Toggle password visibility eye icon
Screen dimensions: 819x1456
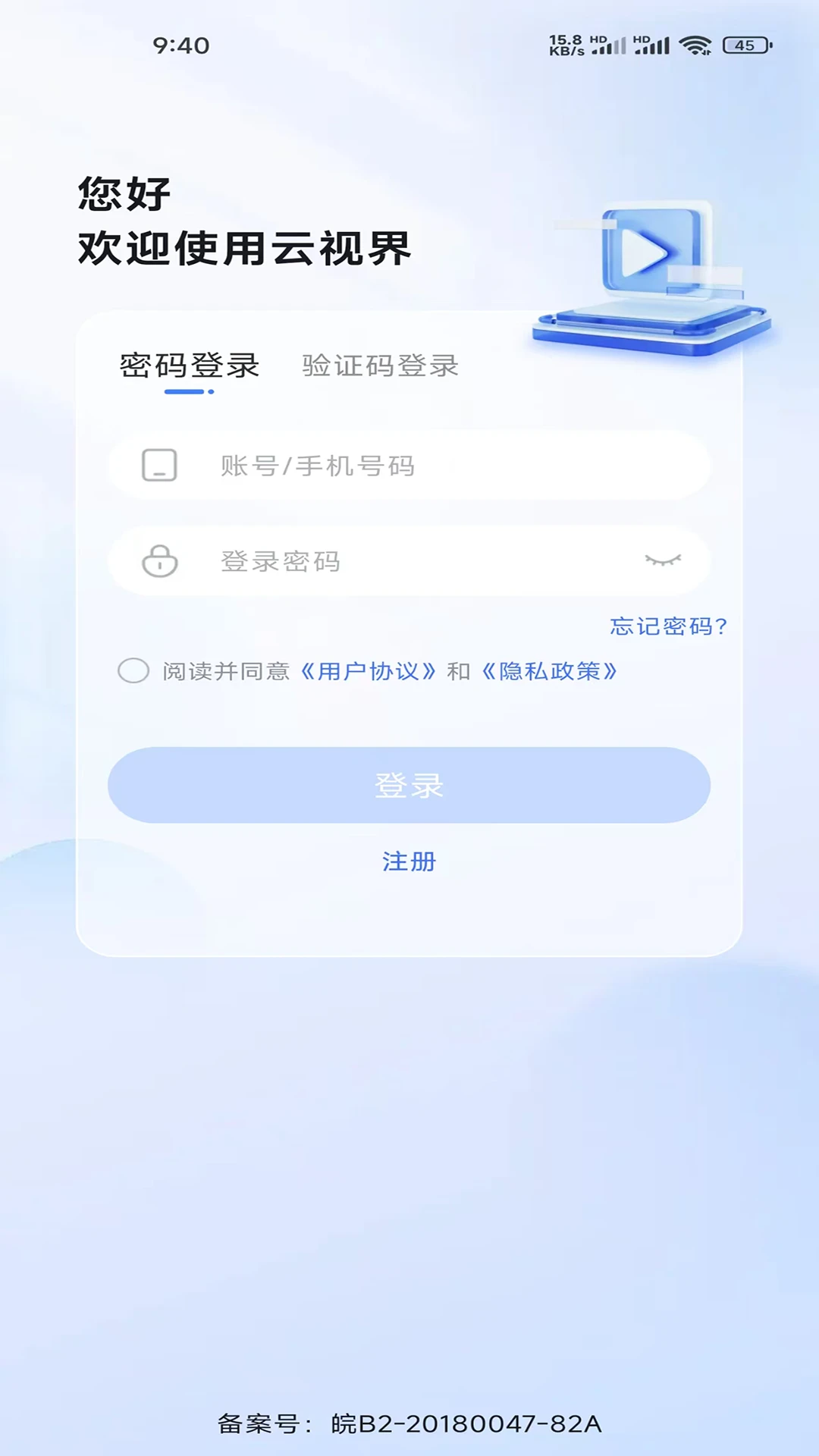point(663,560)
